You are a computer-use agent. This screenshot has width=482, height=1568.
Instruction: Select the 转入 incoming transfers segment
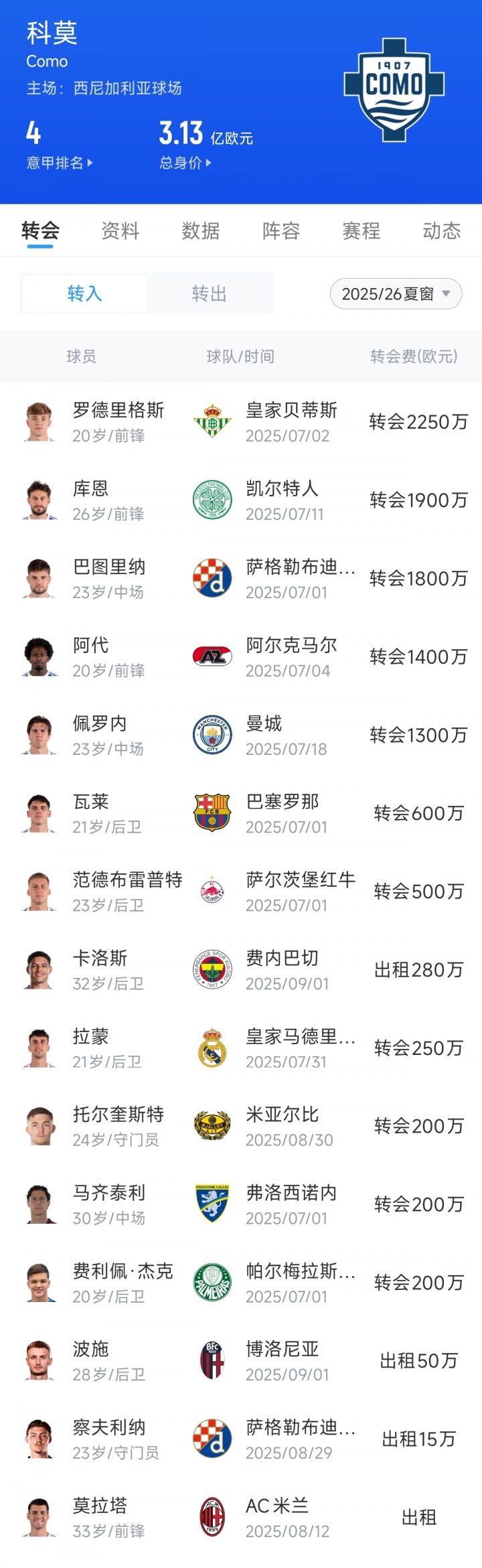84,293
